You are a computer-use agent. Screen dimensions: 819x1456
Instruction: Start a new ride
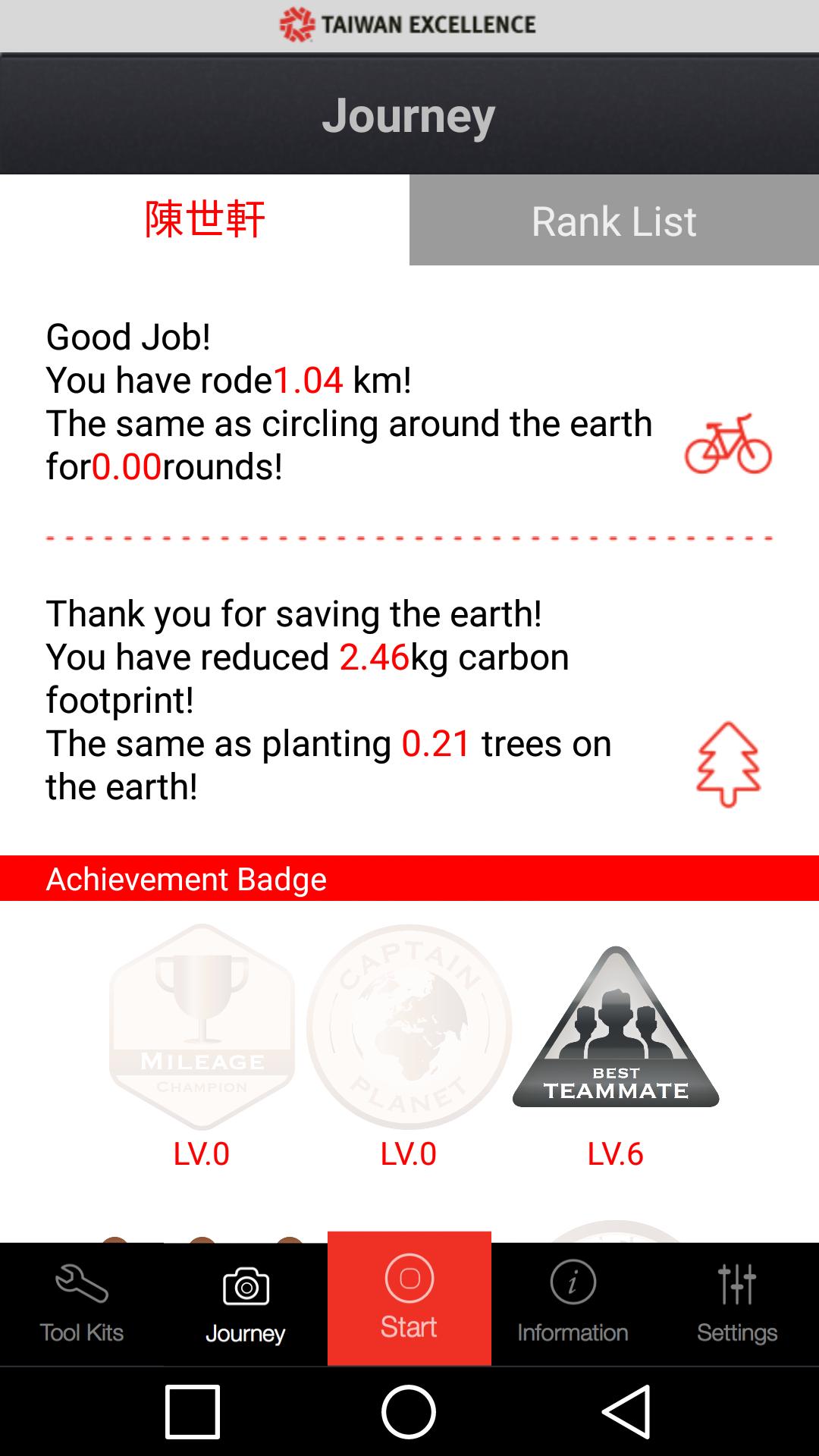(x=409, y=1298)
